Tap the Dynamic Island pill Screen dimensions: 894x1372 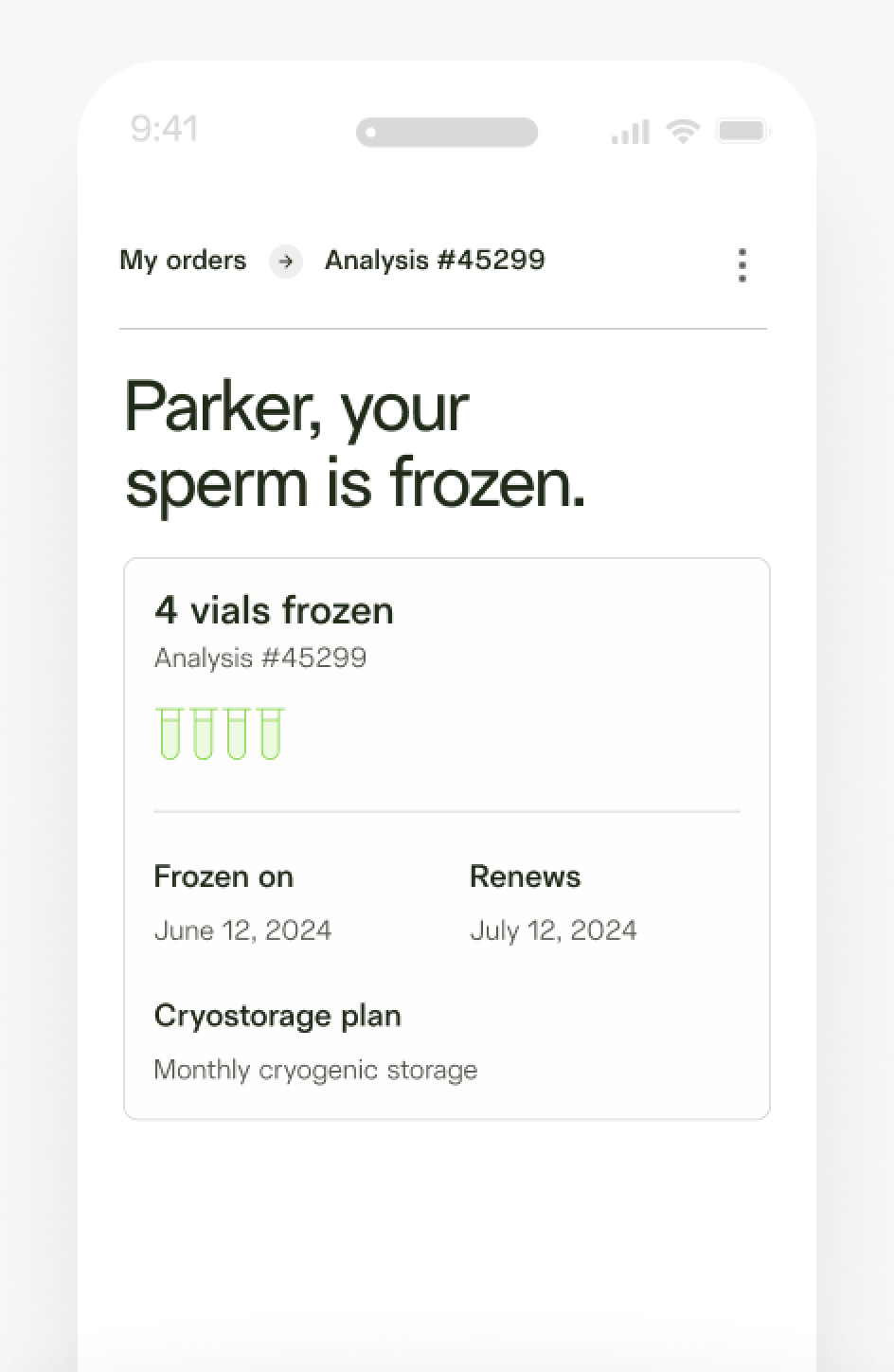447,132
